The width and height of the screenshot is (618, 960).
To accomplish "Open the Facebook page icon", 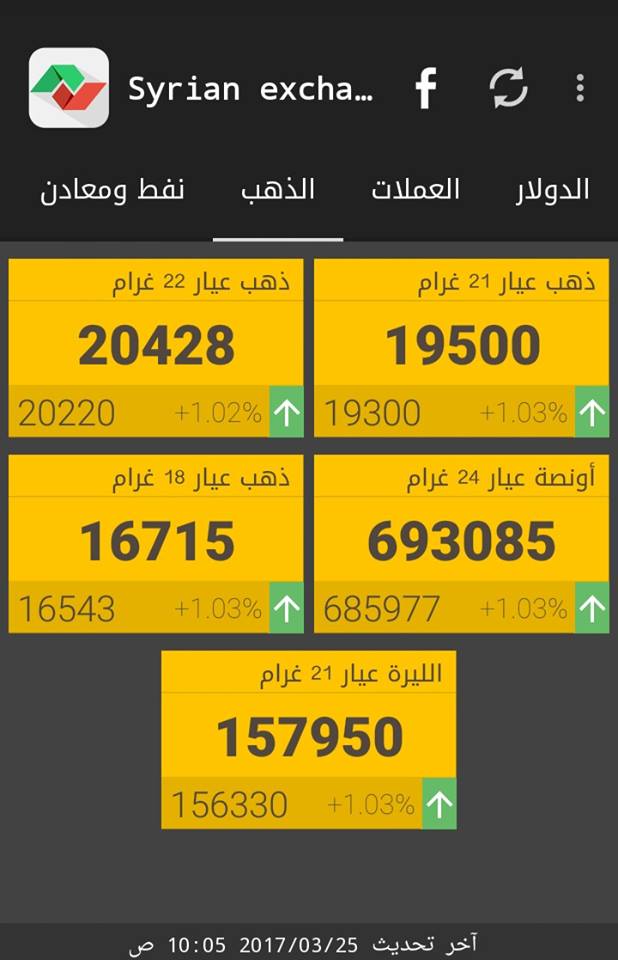I will 426,89.
